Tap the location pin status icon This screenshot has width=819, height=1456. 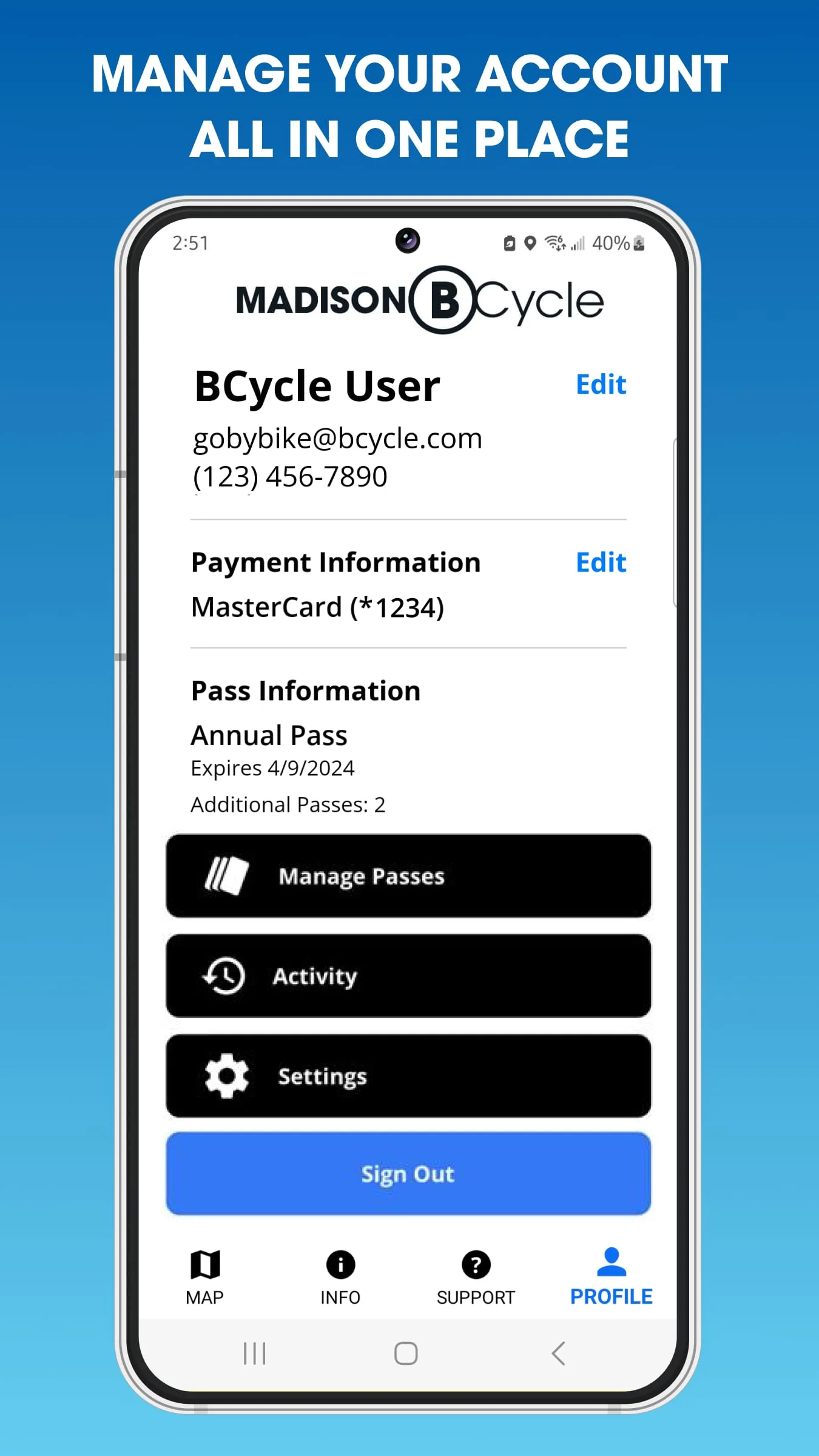point(530,242)
